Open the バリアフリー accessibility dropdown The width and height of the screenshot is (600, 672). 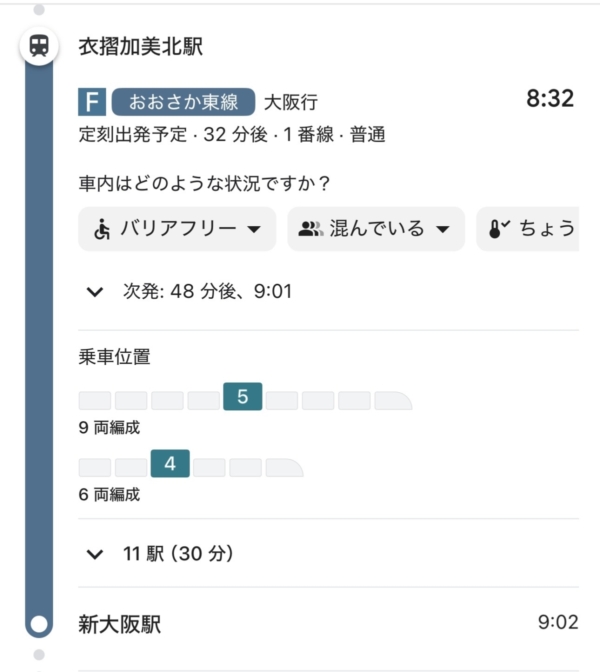click(x=177, y=229)
